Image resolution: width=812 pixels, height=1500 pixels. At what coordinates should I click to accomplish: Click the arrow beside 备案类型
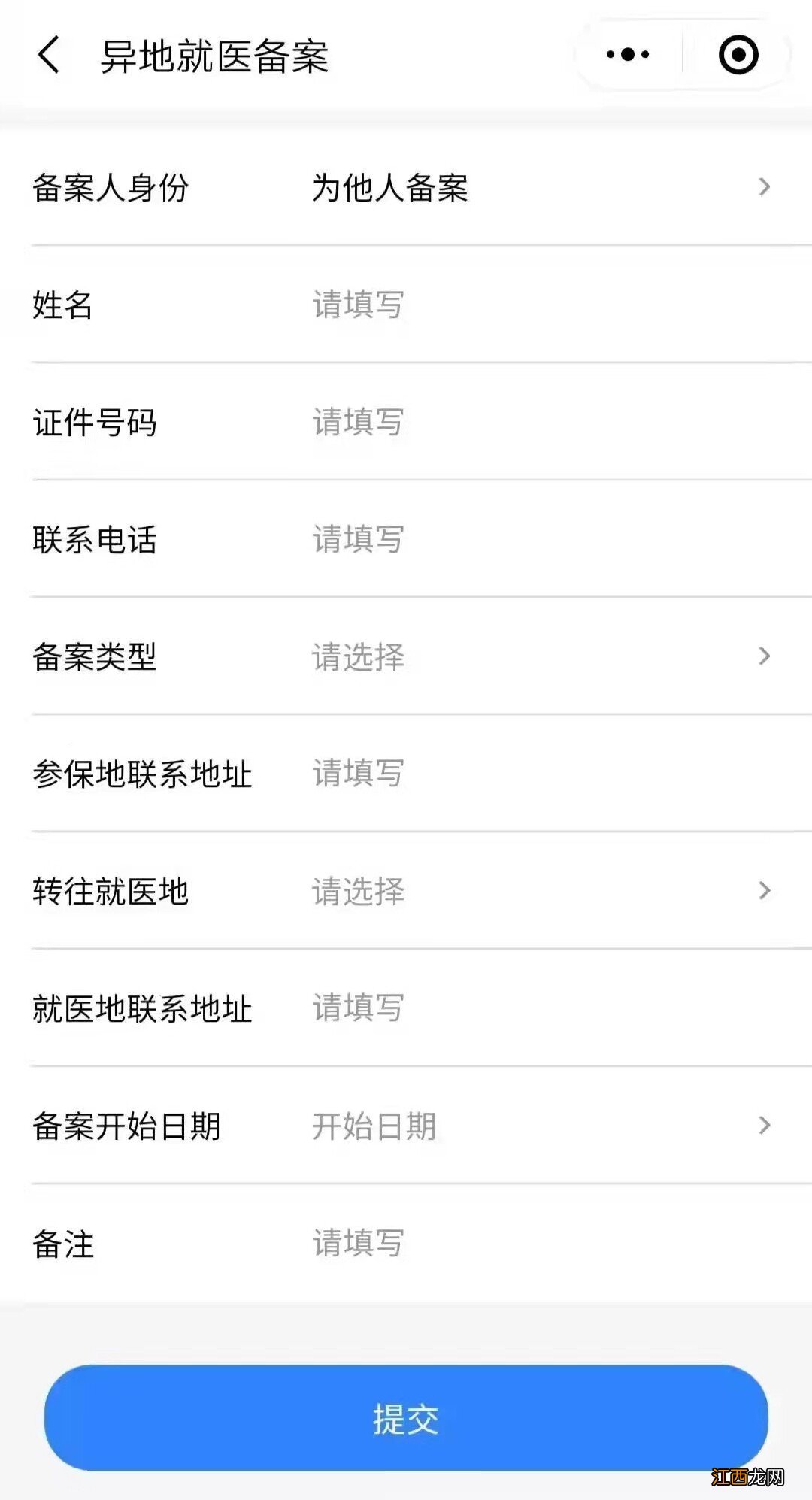[765, 657]
